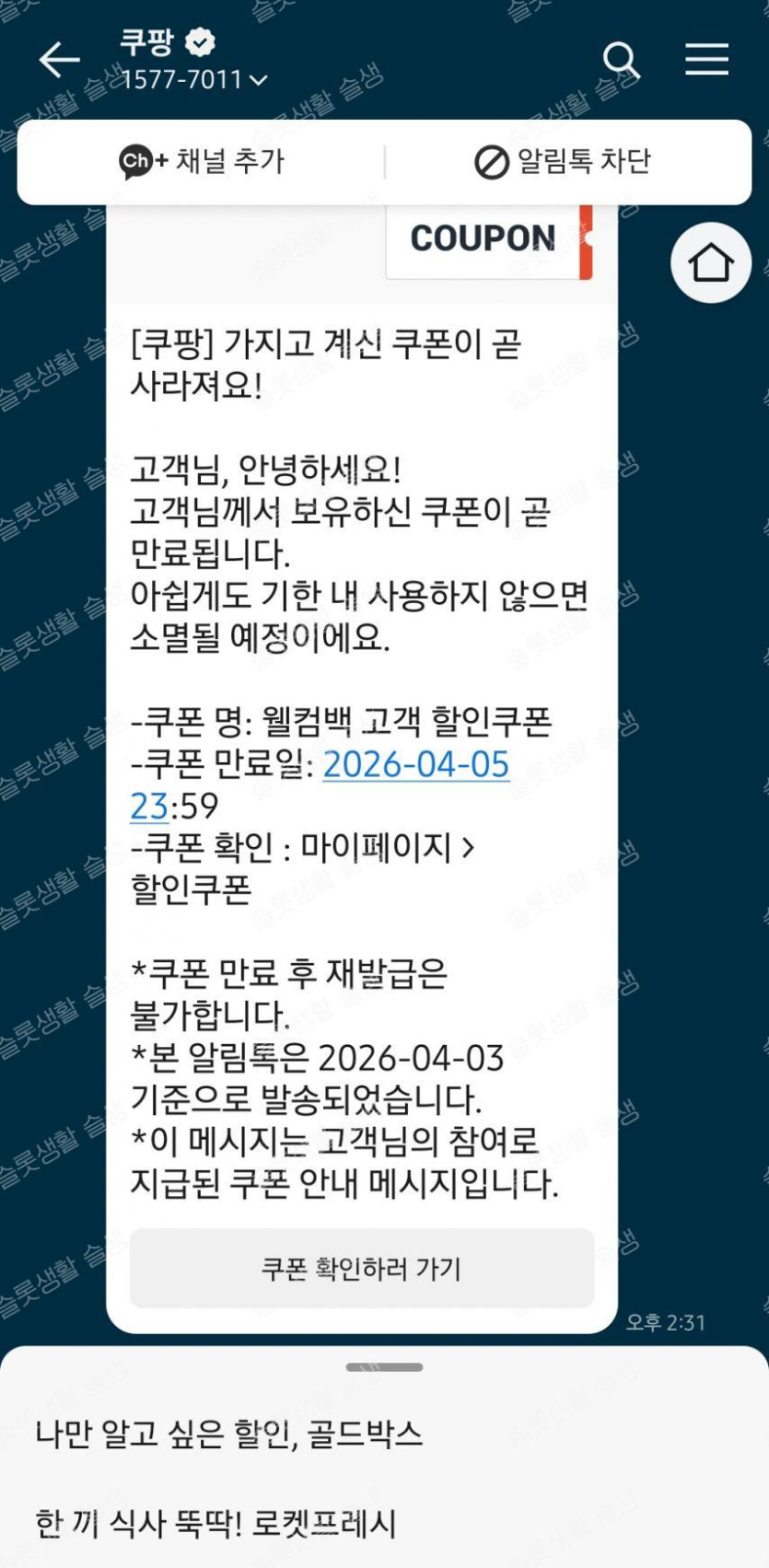Tap the 쿠폰 확인하러 가기 button

pyautogui.click(x=361, y=1269)
